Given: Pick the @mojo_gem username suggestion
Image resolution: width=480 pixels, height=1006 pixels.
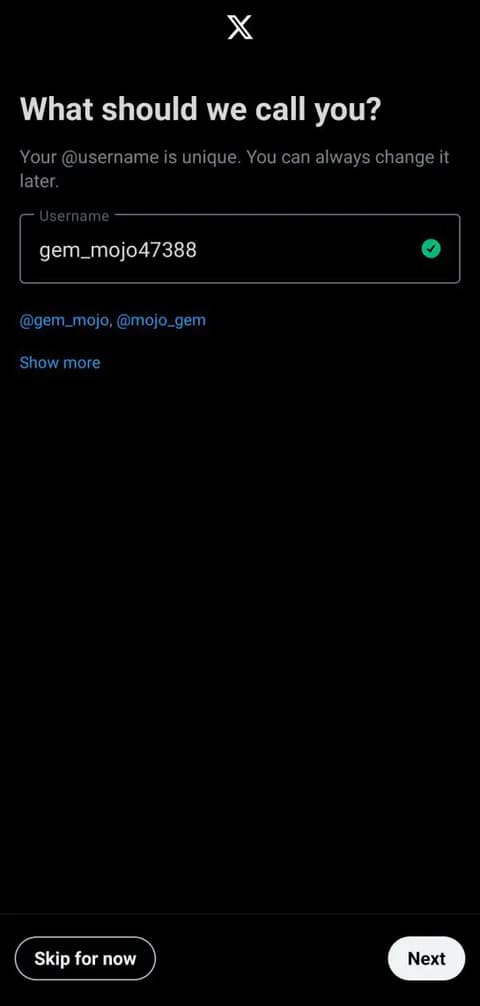Looking at the screenshot, I should pyautogui.click(x=161, y=320).
